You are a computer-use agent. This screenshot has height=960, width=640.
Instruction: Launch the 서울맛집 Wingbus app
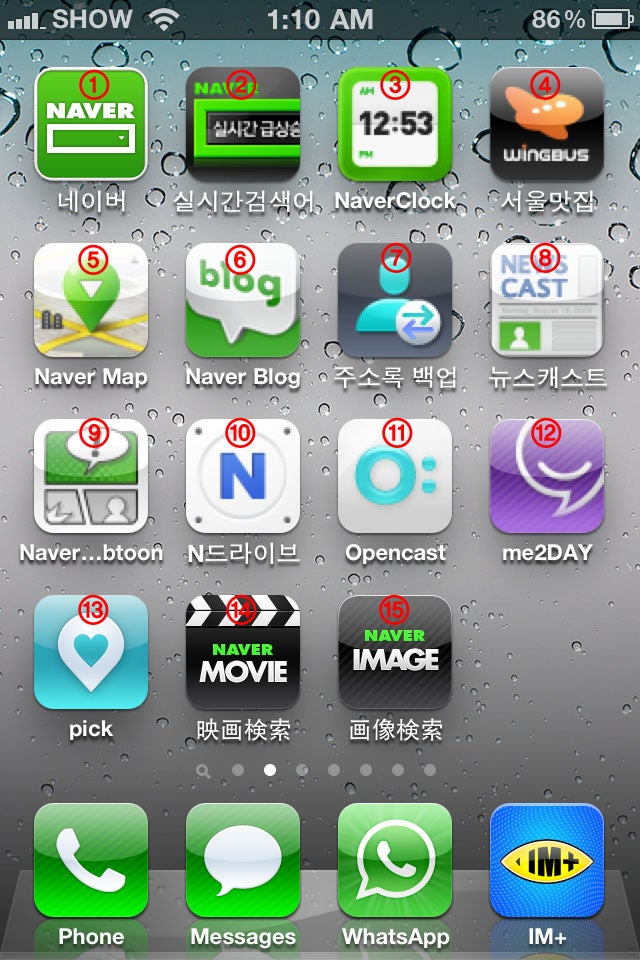coord(547,124)
